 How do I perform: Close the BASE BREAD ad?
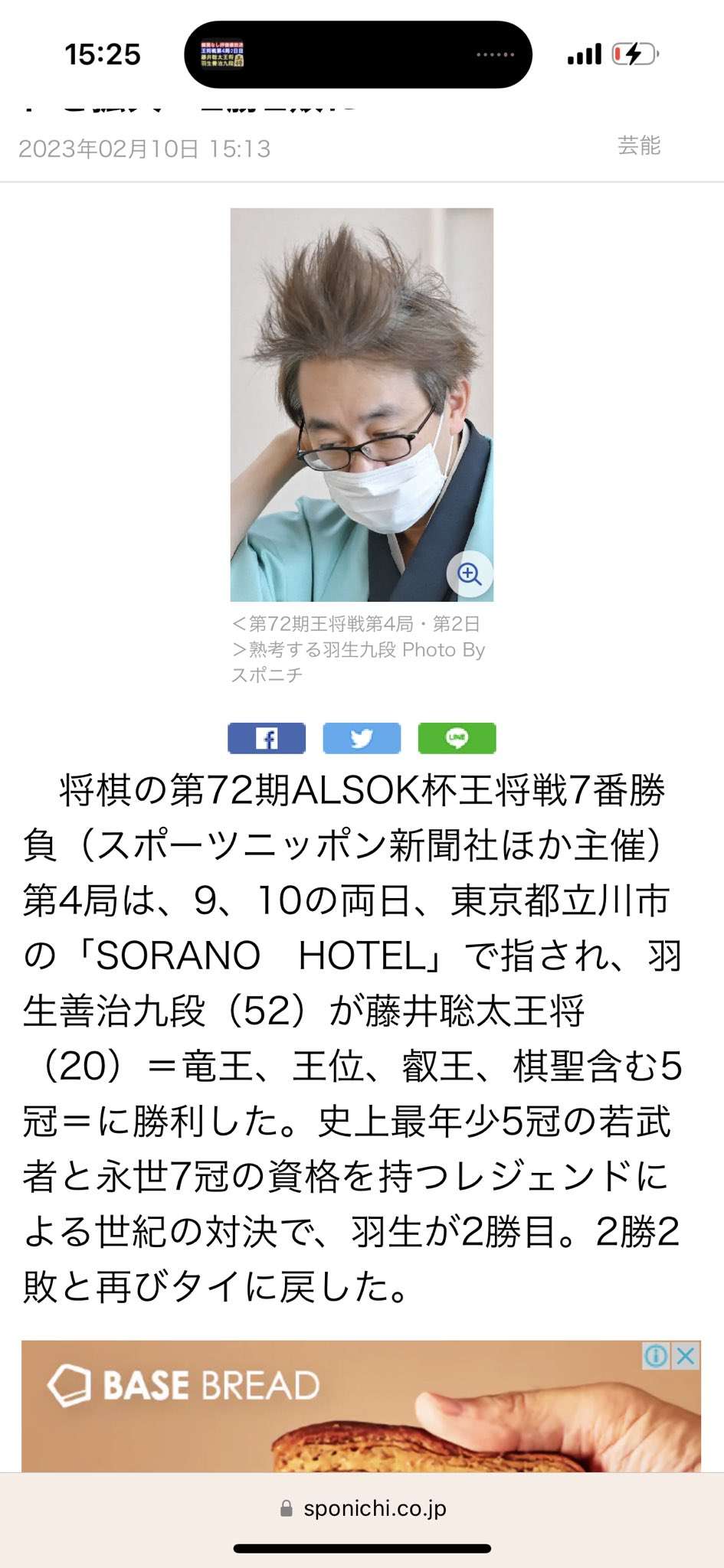[x=686, y=1356]
